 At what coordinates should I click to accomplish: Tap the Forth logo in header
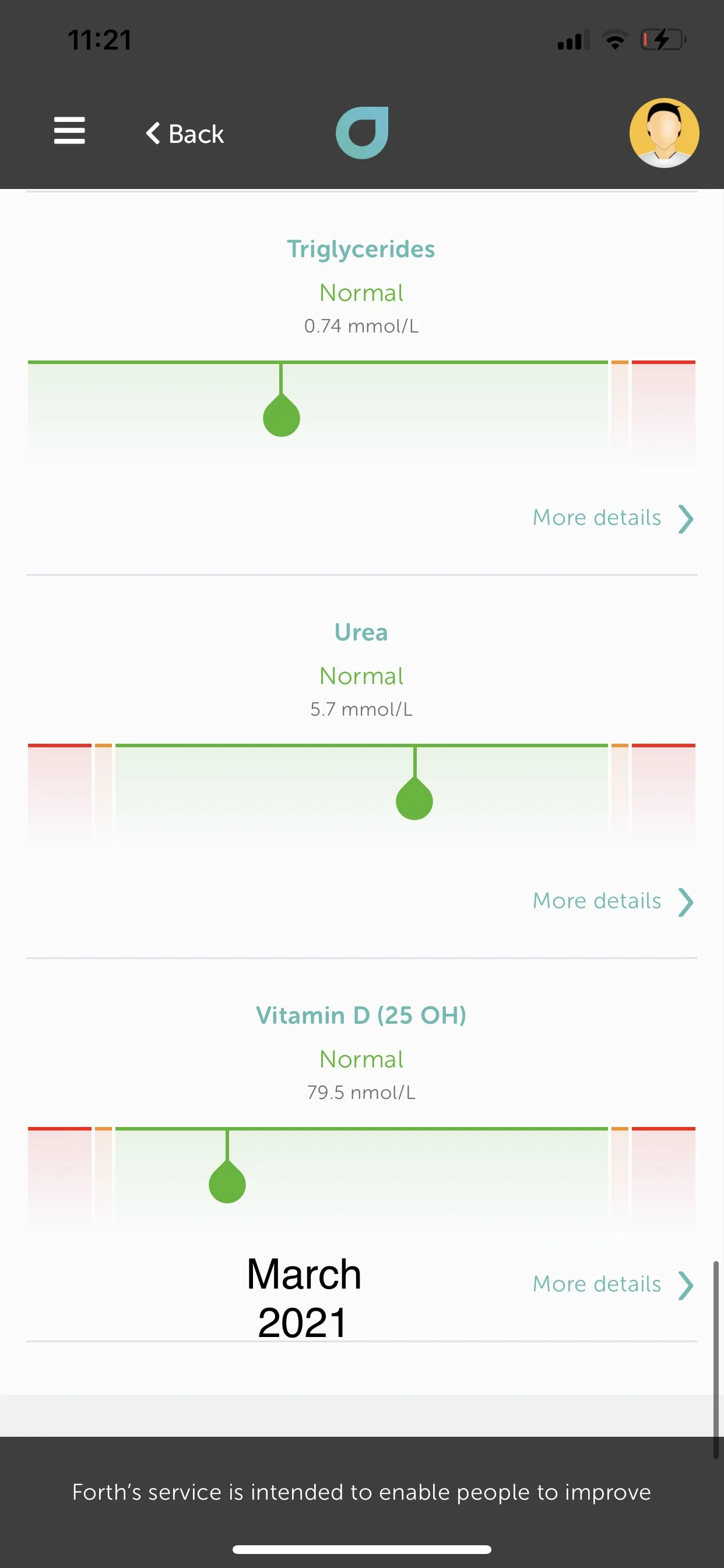(362, 132)
